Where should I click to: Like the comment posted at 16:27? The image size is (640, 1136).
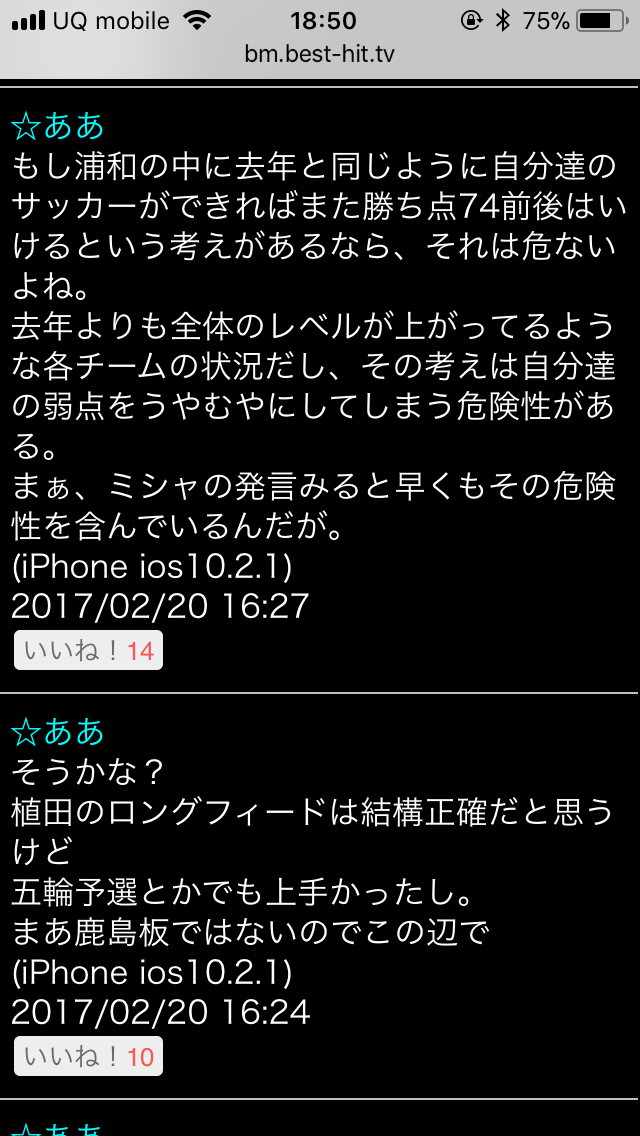pyautogui.click(x=88, y=651)
